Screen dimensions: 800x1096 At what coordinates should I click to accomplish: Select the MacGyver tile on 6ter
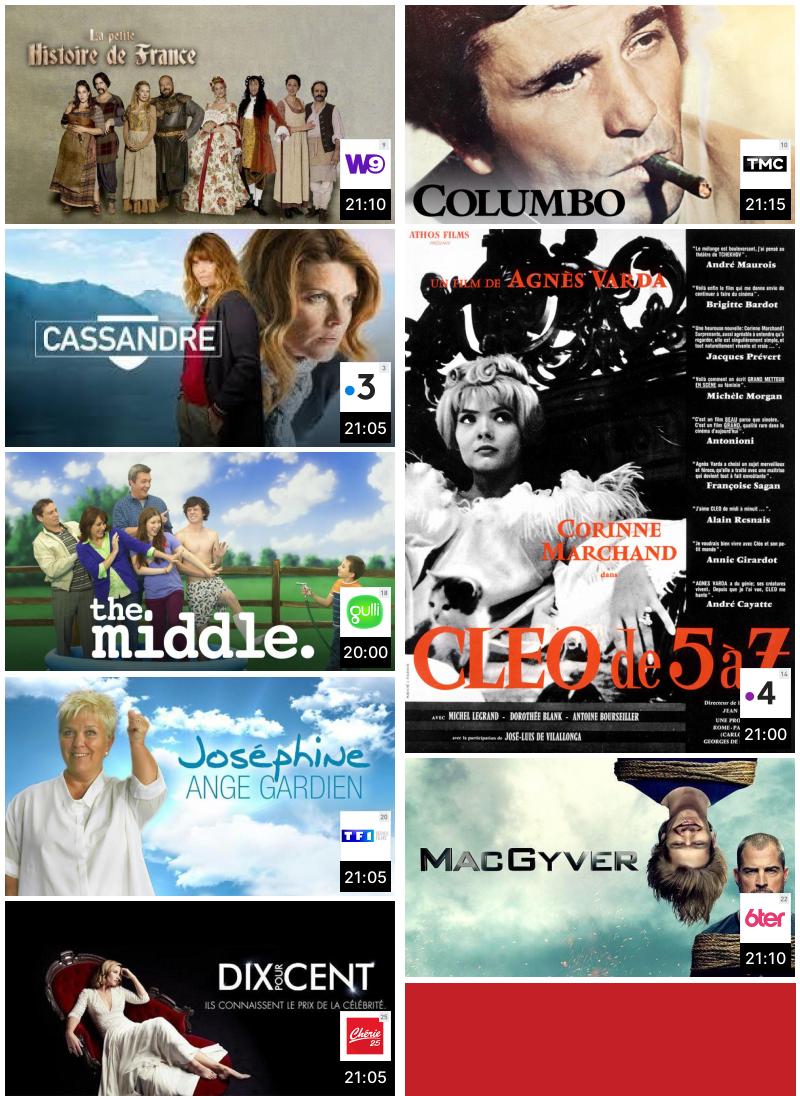(x=600, y=867)
